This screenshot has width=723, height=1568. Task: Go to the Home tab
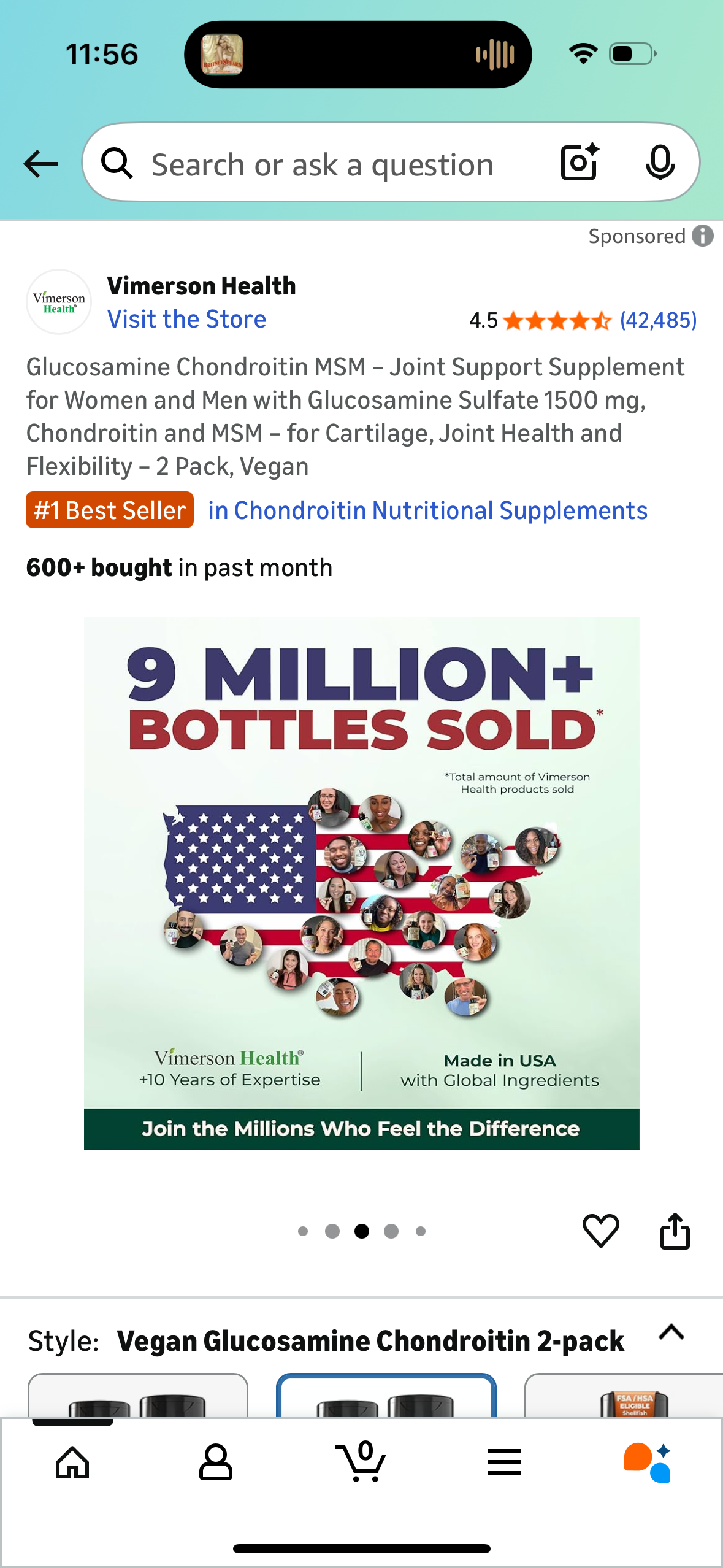tap(72, 1462)
